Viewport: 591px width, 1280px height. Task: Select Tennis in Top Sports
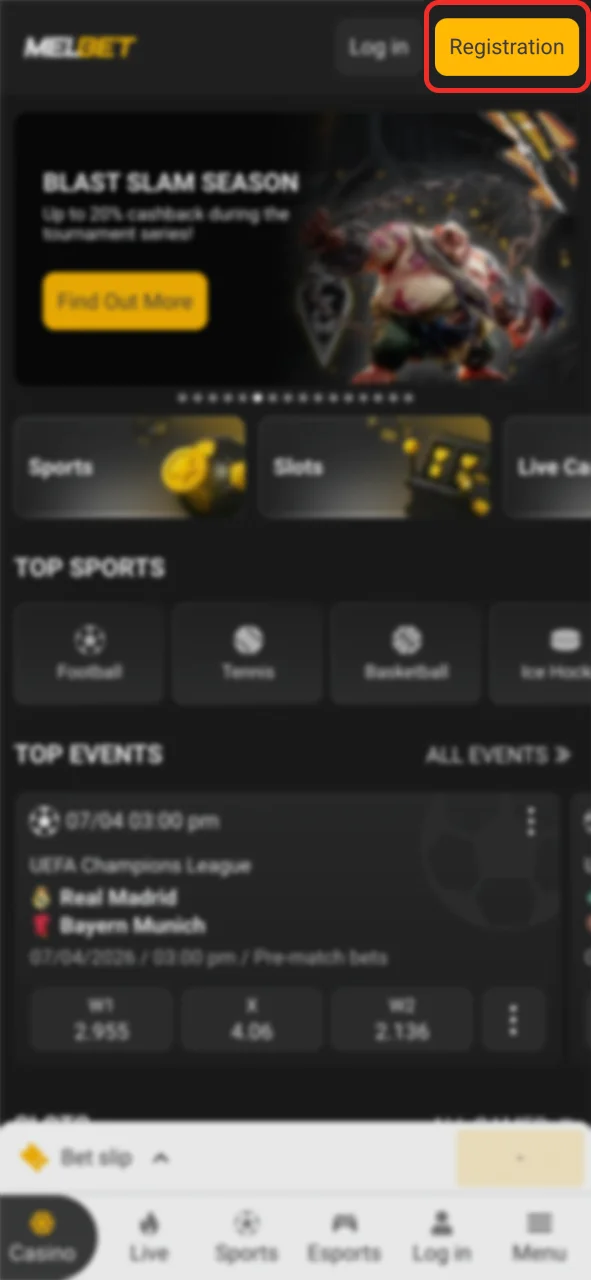click(247, 654)
